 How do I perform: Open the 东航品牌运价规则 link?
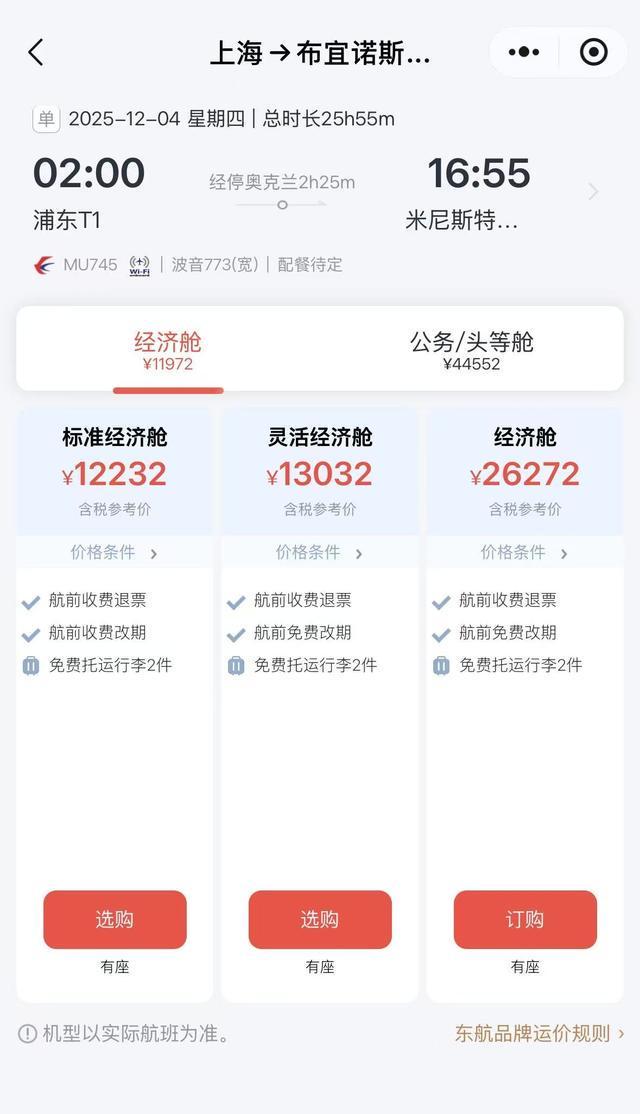(x=540, y=1033)
